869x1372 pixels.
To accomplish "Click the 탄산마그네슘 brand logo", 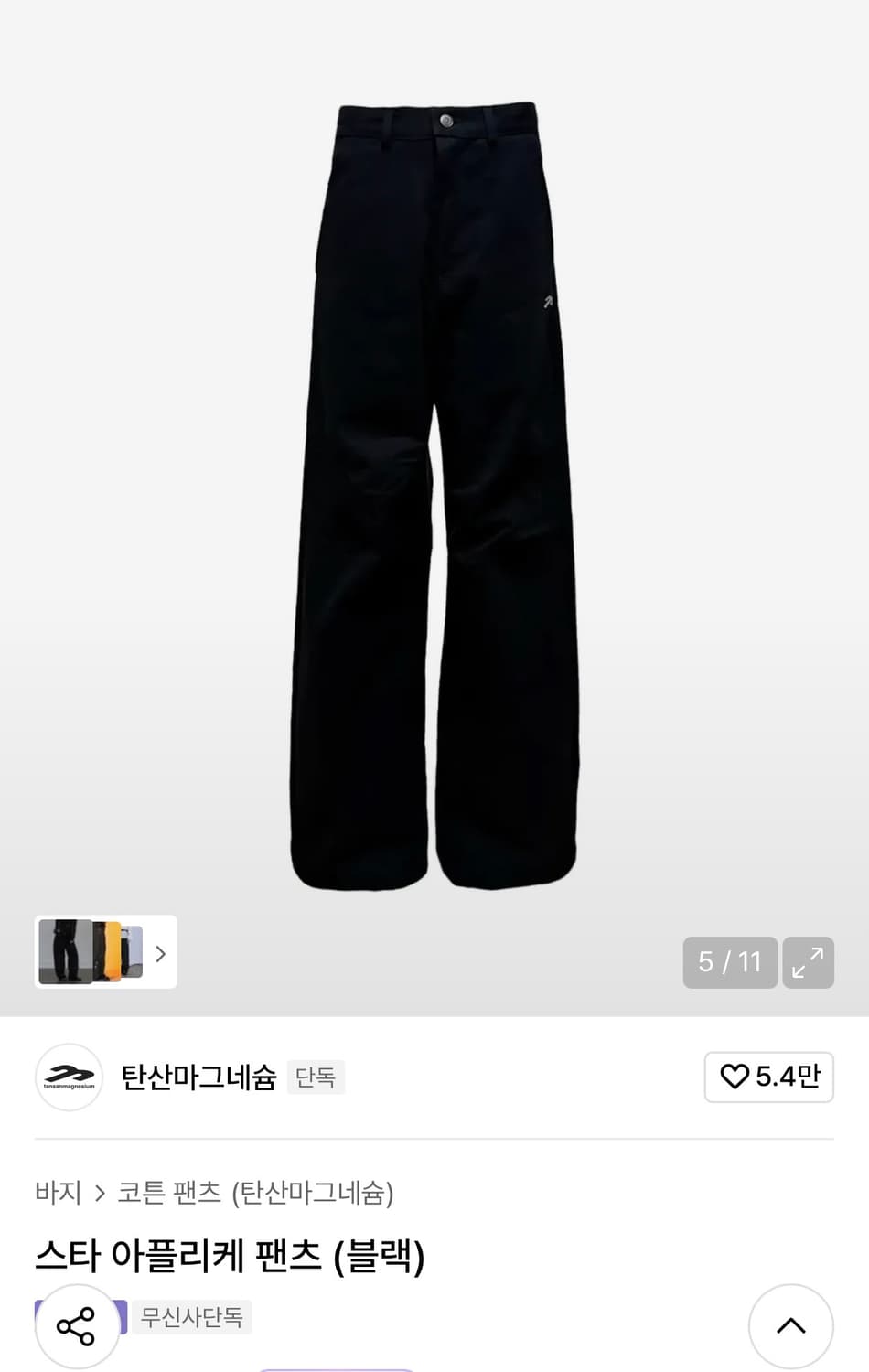I will (69, 1077).
